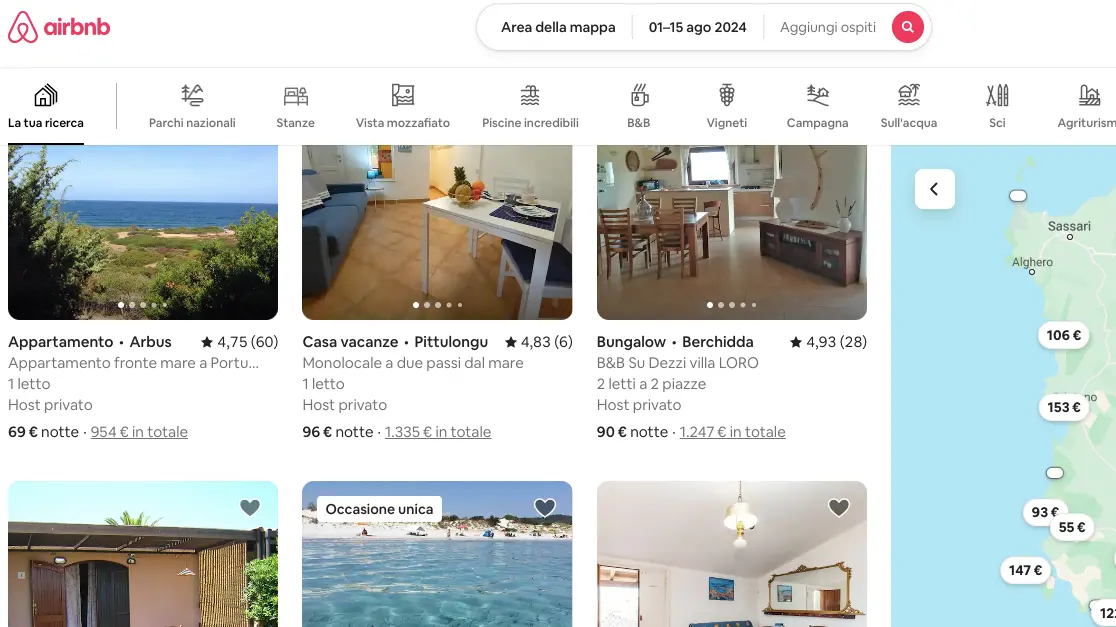Open the Area della mappa location field
Screen dimensions: 1116x627
tap(558, 27)
